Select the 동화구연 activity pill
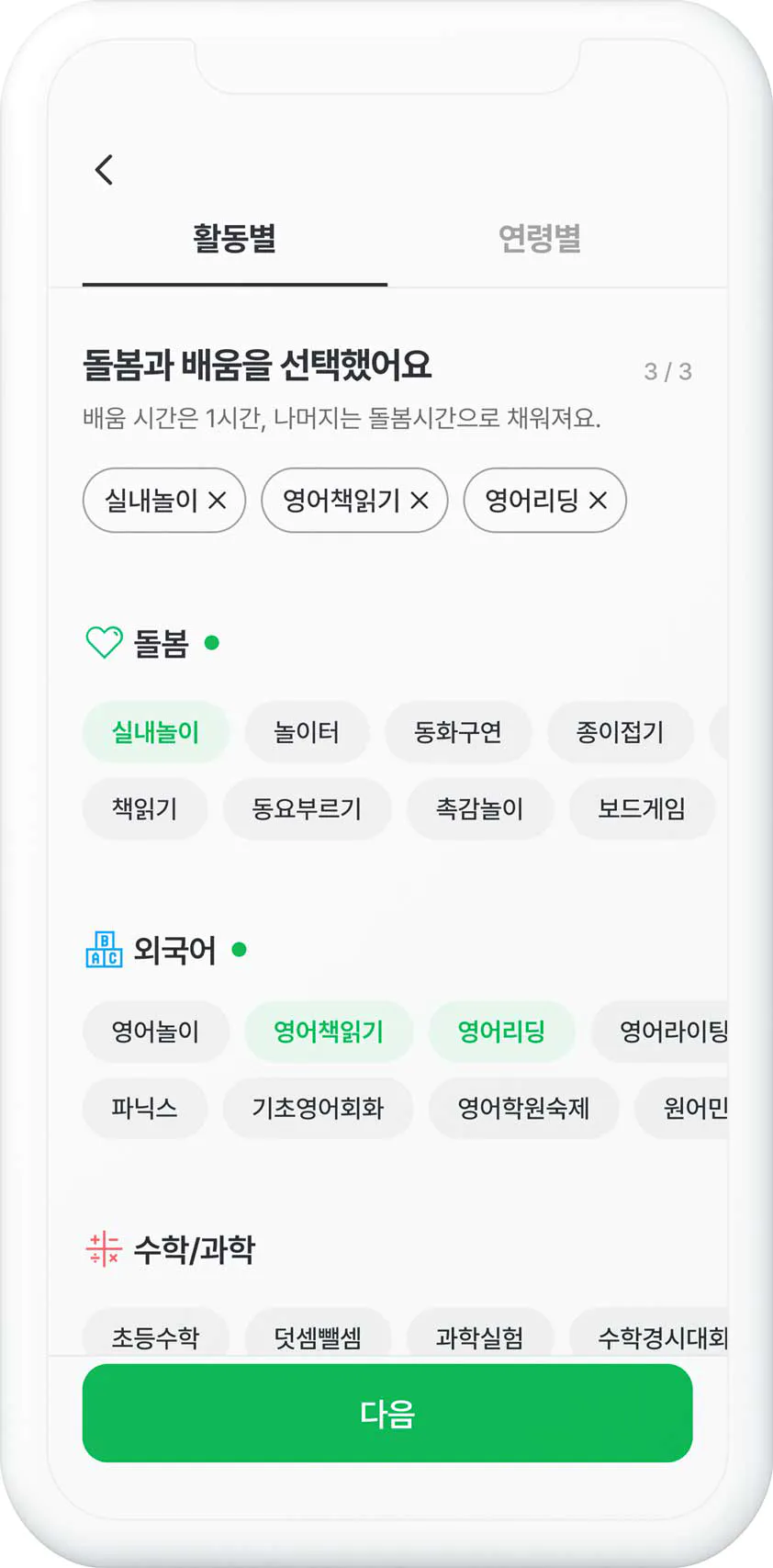Viewport: 773px width, 1568px height. 459,732
